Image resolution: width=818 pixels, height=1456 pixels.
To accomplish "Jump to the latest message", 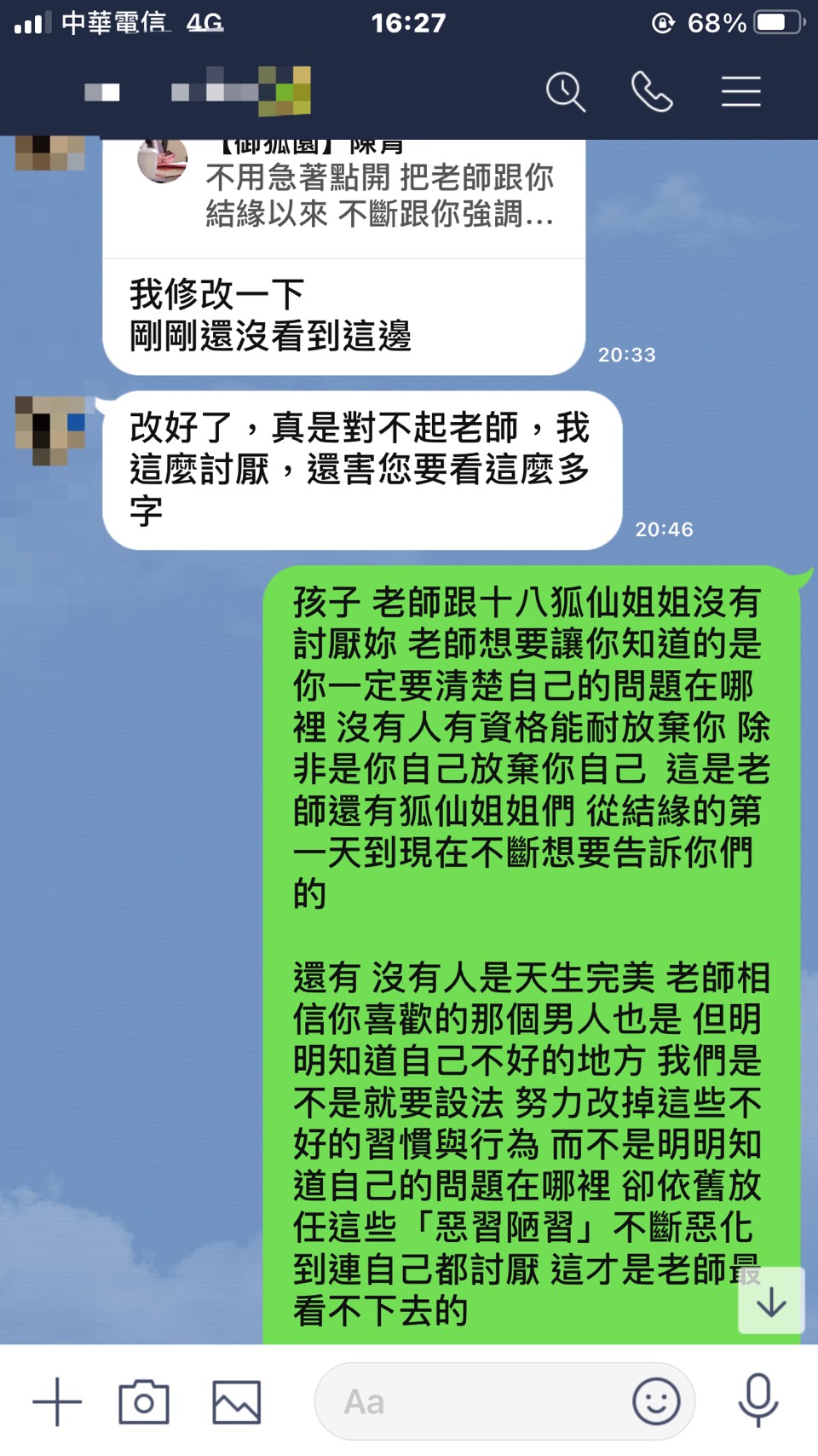I will click(x=771, y=1302).
